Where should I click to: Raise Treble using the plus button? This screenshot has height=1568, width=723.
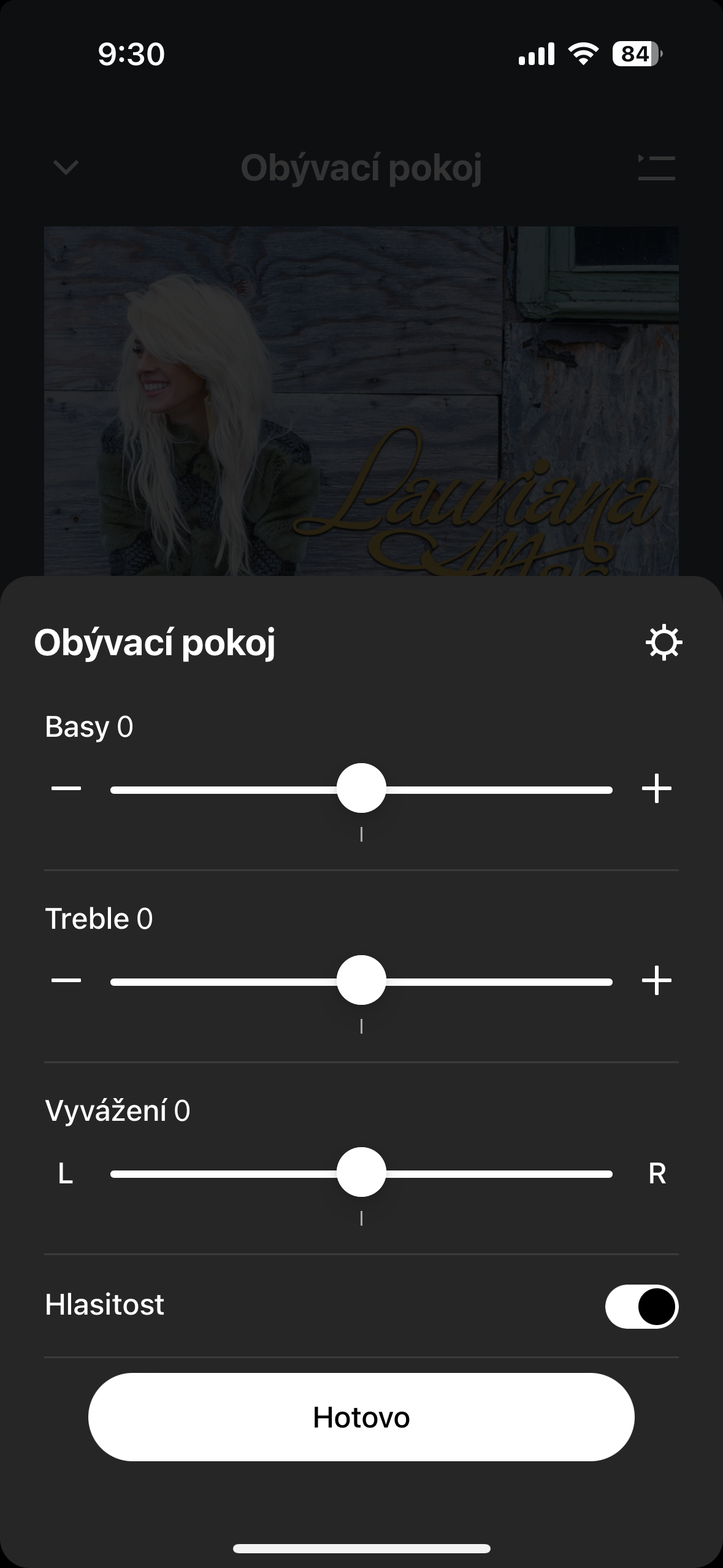(x=656, y=980)
